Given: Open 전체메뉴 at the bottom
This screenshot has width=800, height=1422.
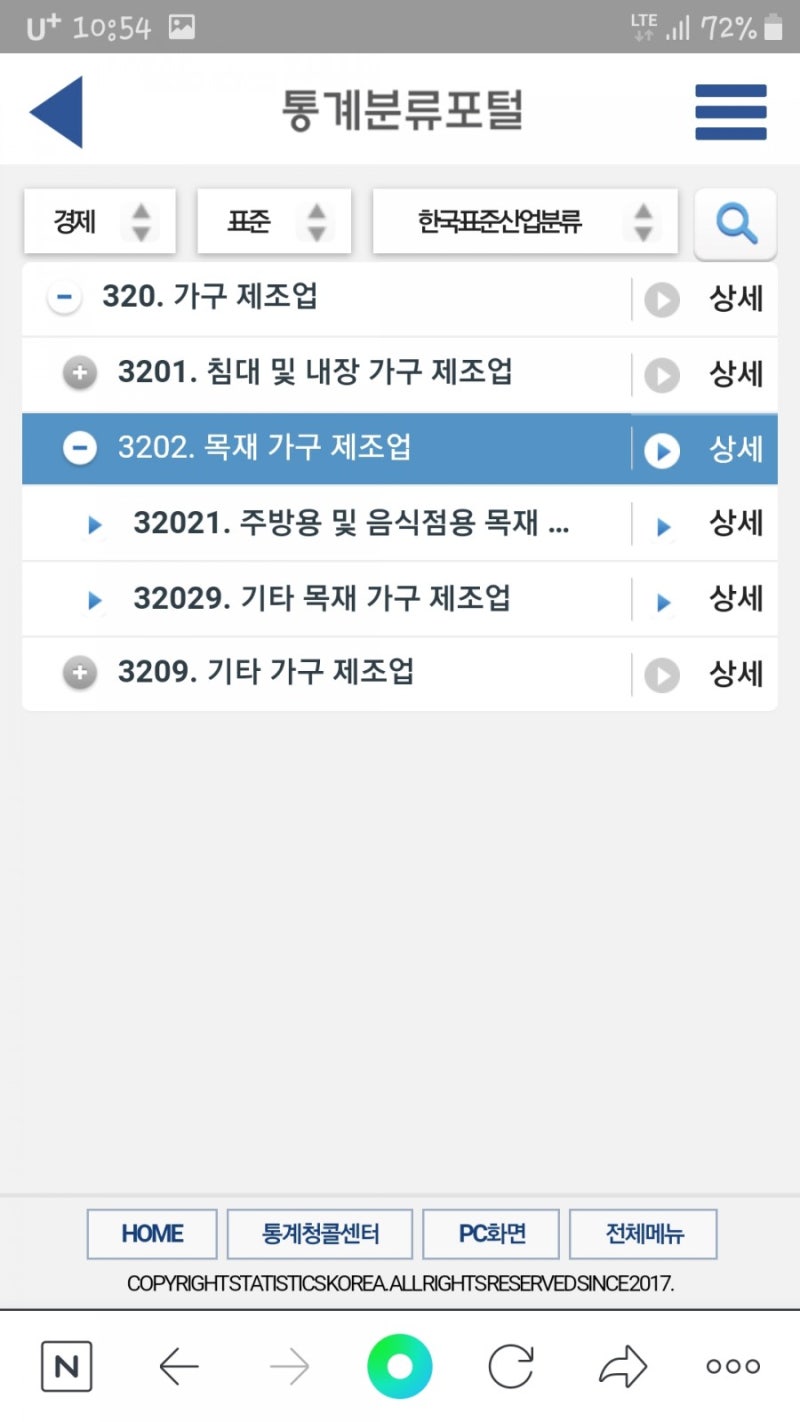Looking at the screenshot, I should click(643, 1233).
